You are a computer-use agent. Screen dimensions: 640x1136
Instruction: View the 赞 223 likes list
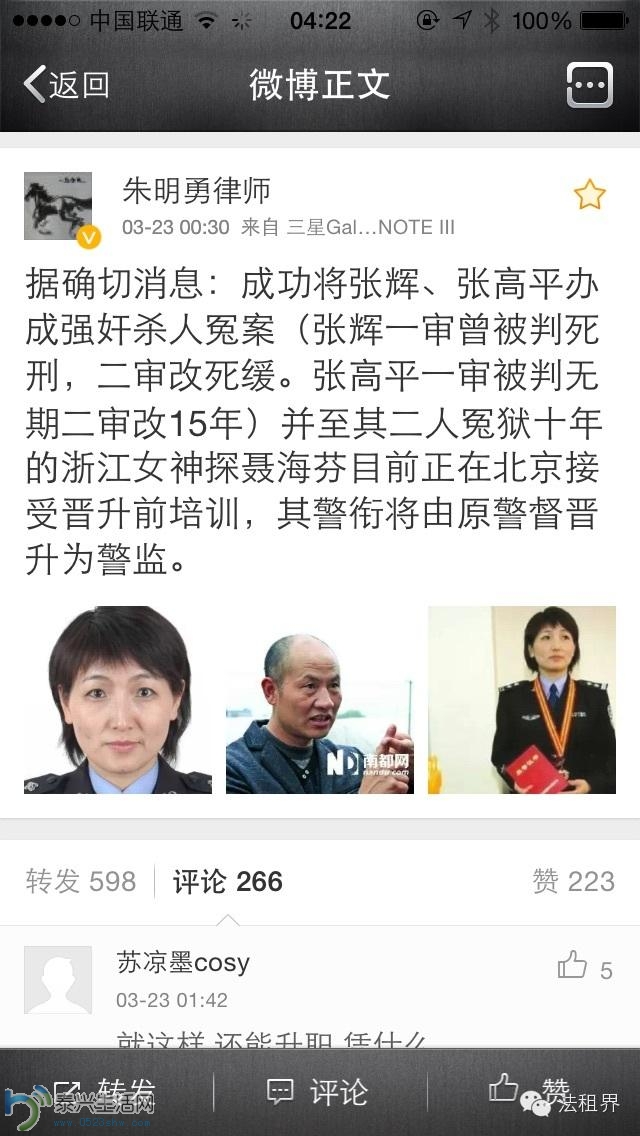[x=573, y=881]
